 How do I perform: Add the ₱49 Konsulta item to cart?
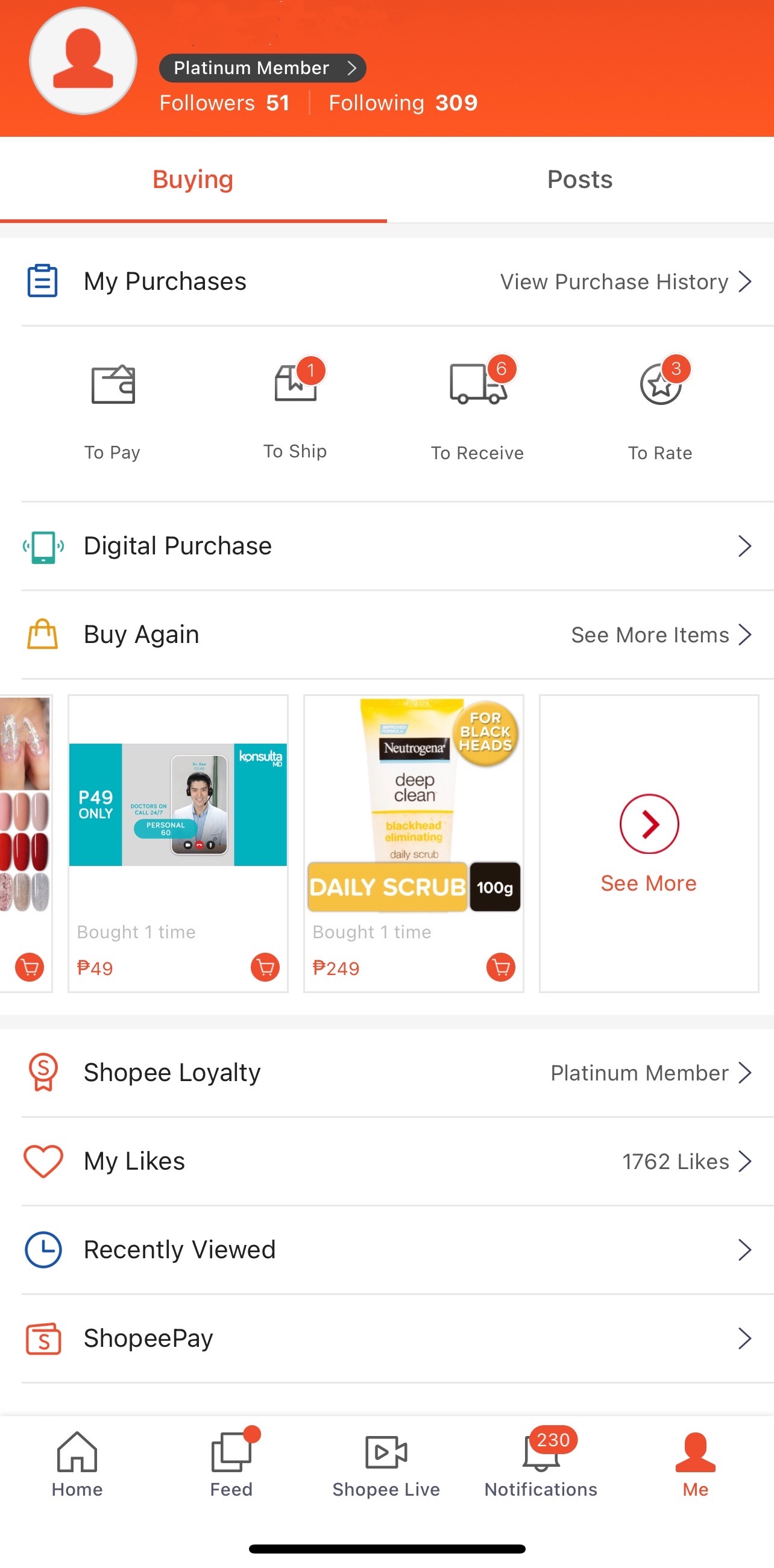point(265,967)
